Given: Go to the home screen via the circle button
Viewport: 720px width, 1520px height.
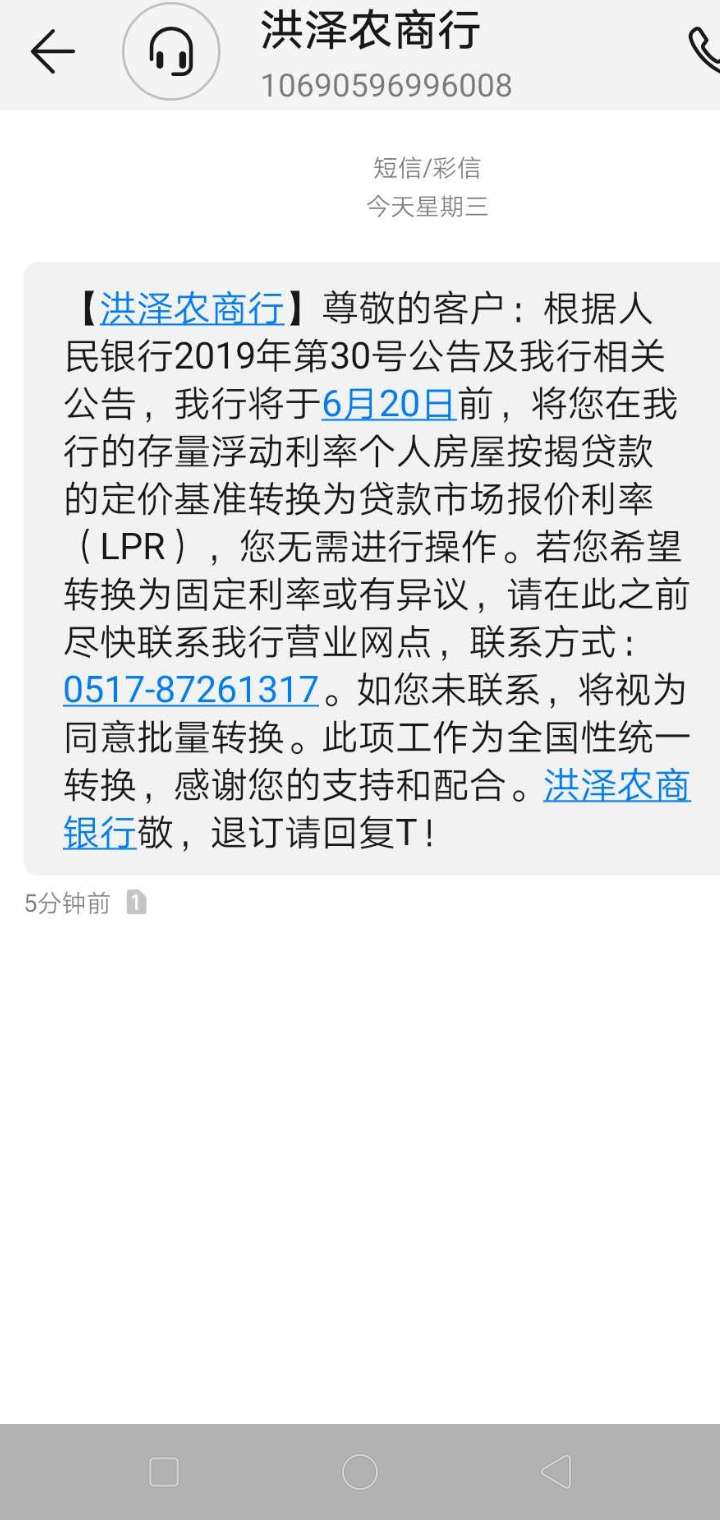Looking at the screenshot, I should [x=360, y=1471].
